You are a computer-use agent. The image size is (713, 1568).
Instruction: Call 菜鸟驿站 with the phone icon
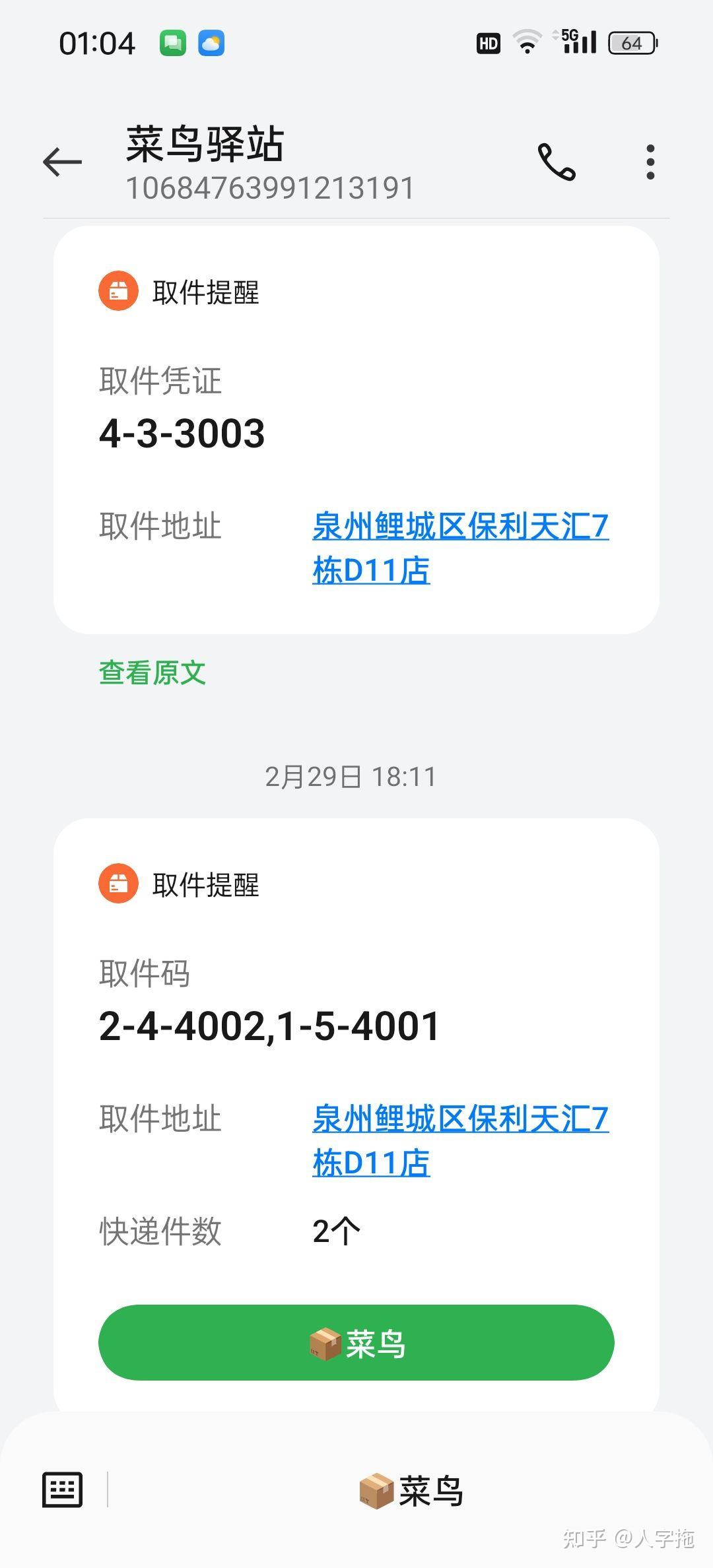point(557,162)
